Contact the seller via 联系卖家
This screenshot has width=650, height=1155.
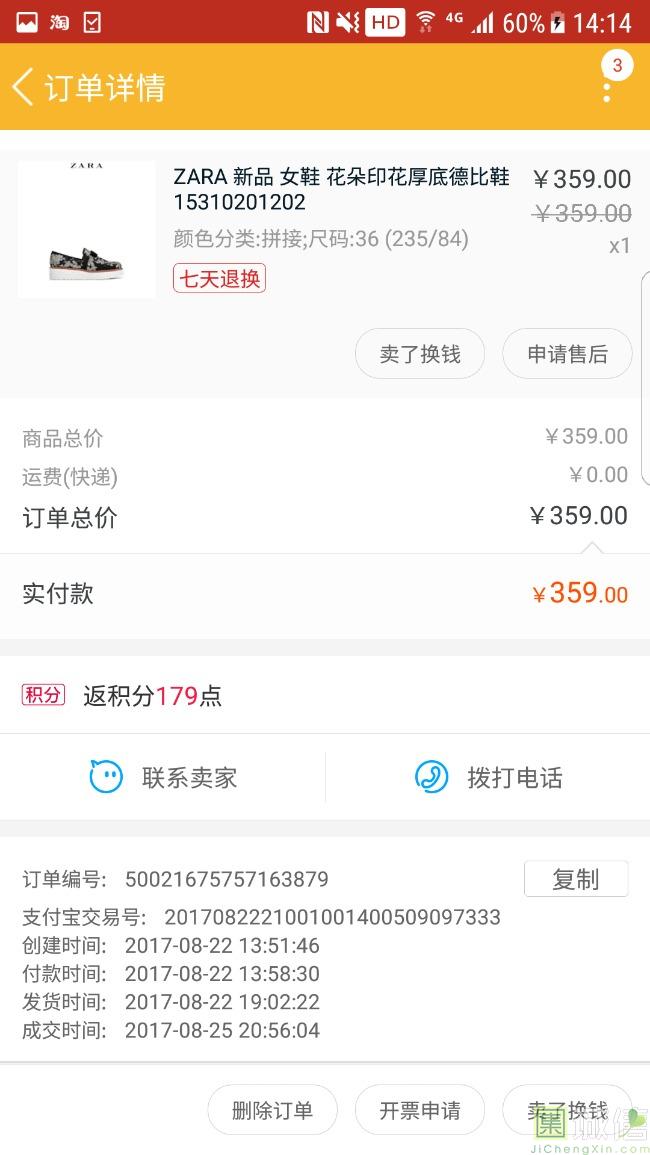pos(163,777)
